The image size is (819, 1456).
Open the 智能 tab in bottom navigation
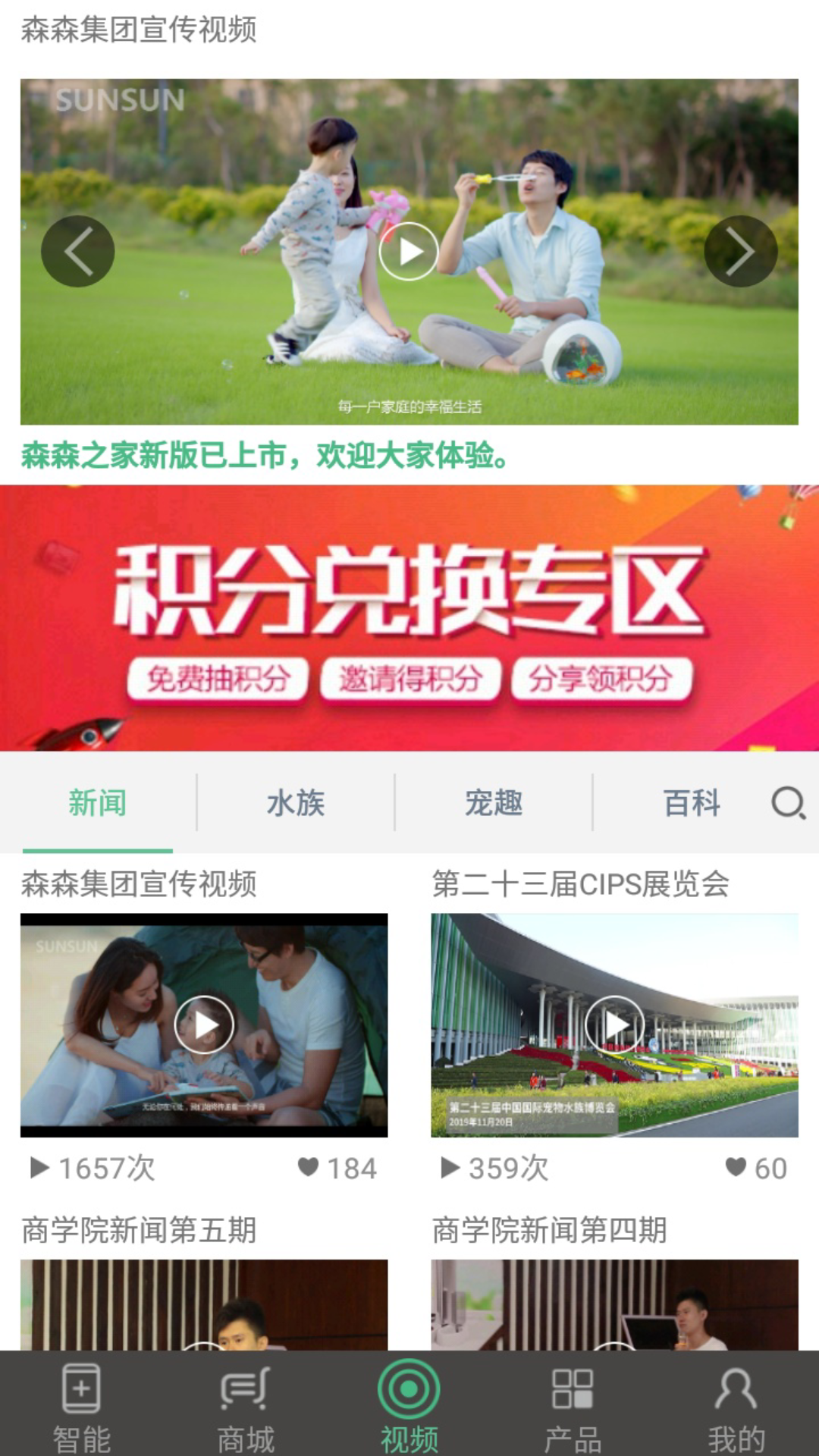(x=82, y=1404)
